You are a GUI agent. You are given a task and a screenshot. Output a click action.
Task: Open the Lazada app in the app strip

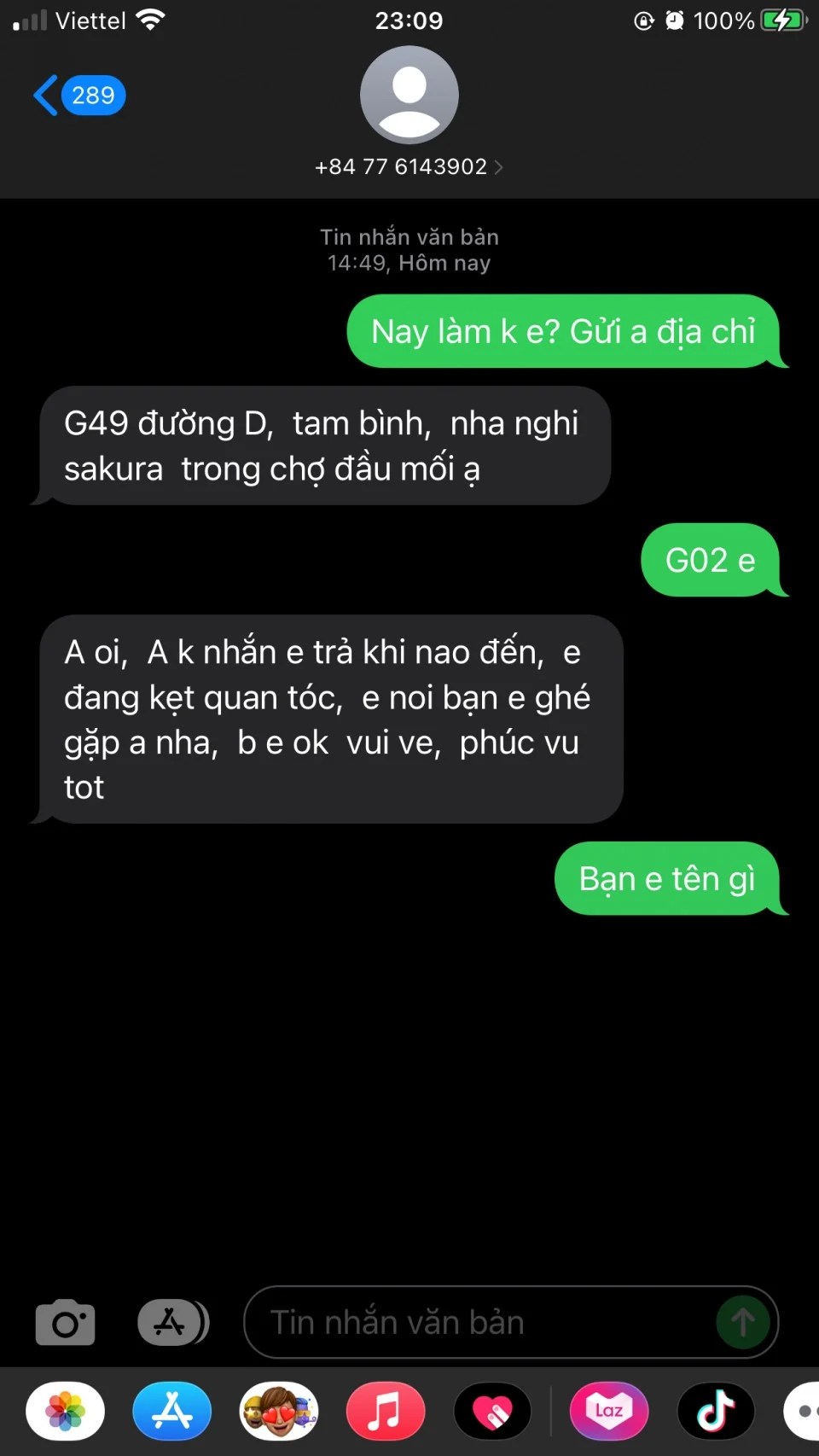coord(609,1411)
